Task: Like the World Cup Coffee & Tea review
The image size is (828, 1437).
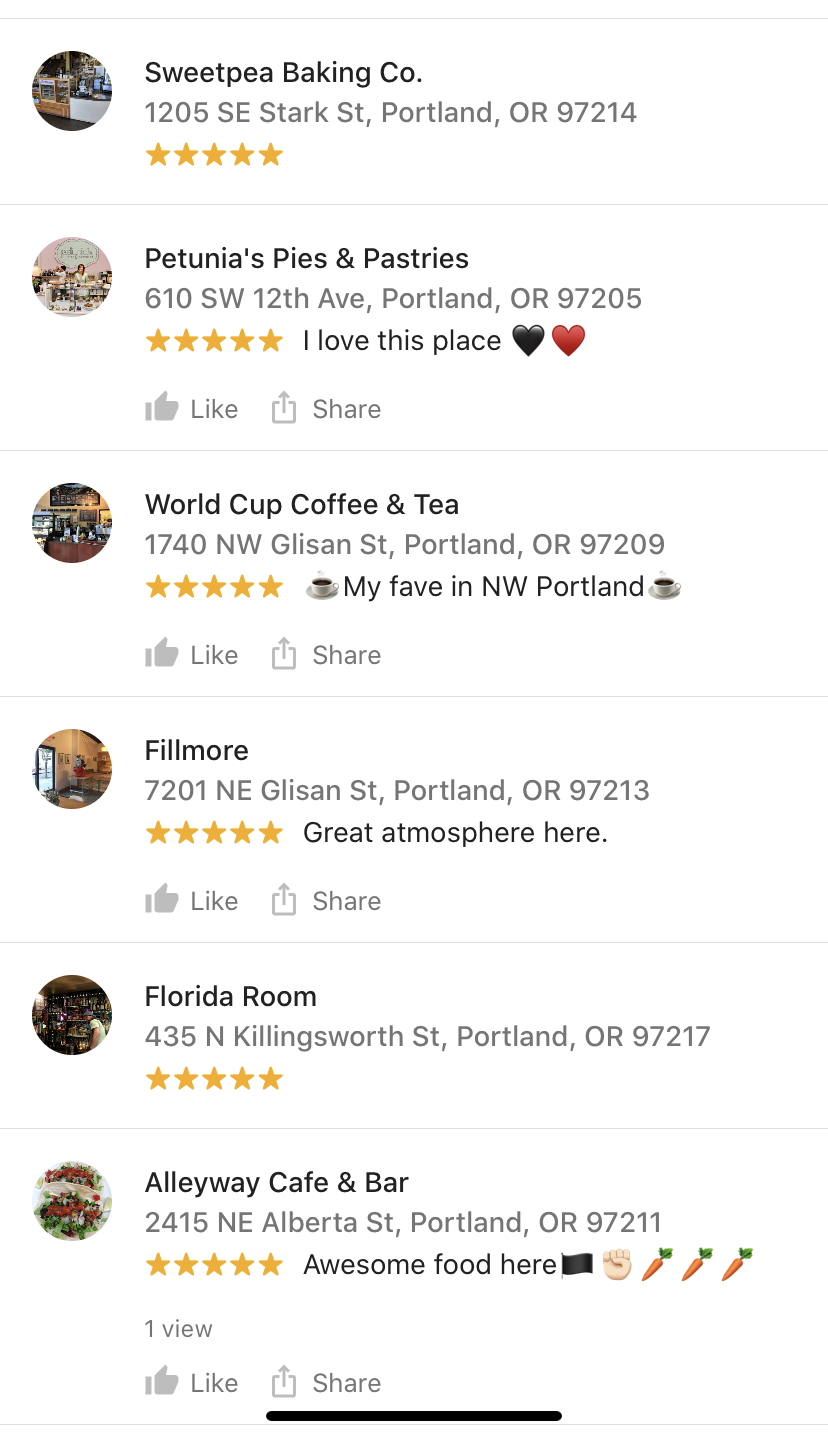Action: tap(191, 655)
